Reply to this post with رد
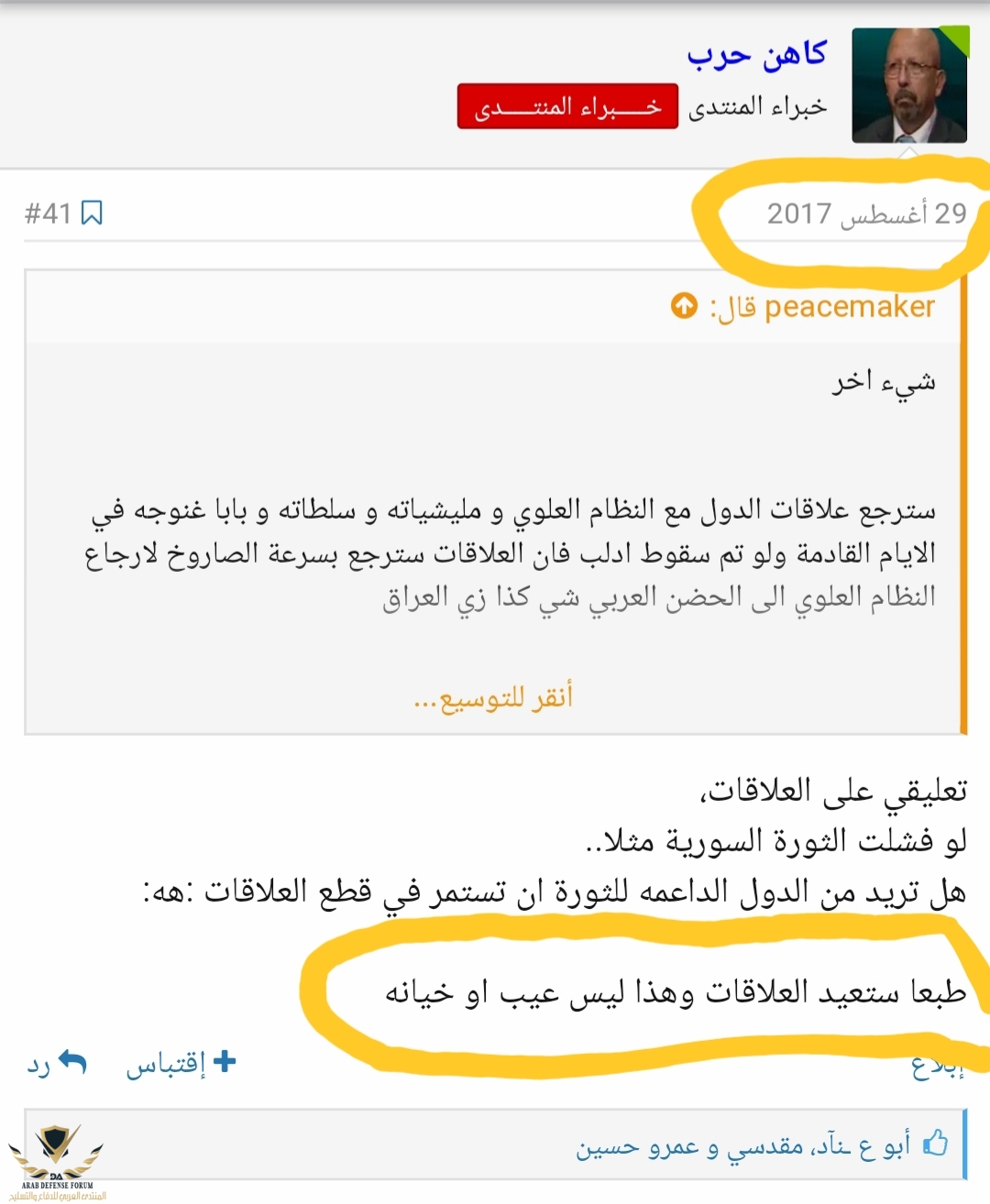 57,1063
